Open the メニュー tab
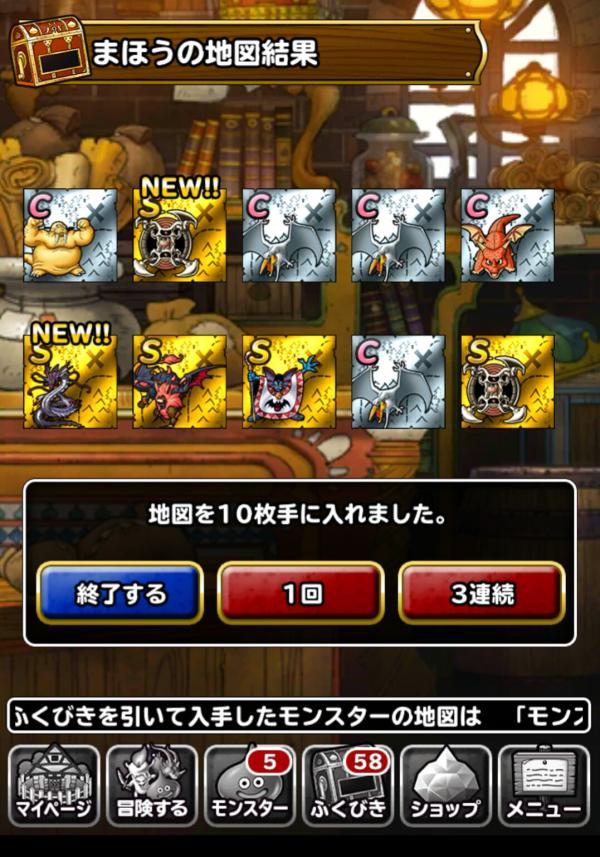This screenshot has height=857, width=600. coord(544,786)
